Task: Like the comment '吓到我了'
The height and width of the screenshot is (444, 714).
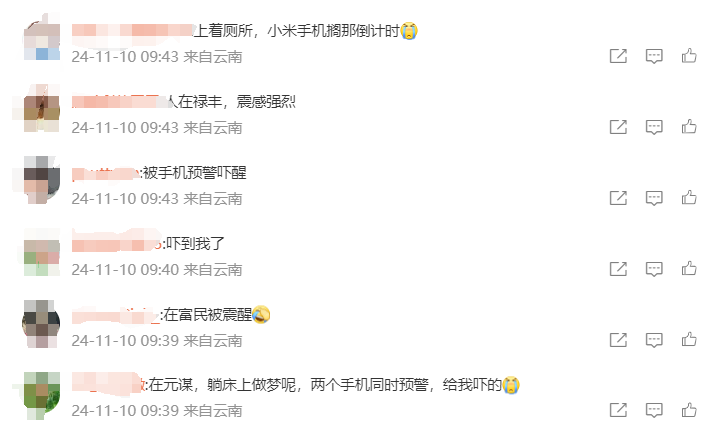Action: (689, 269)
